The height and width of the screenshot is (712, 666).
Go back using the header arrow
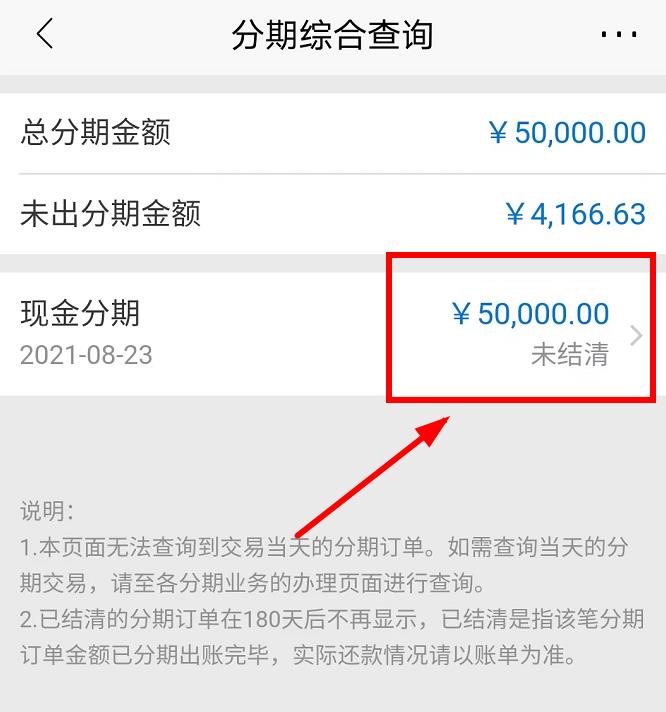44,35
